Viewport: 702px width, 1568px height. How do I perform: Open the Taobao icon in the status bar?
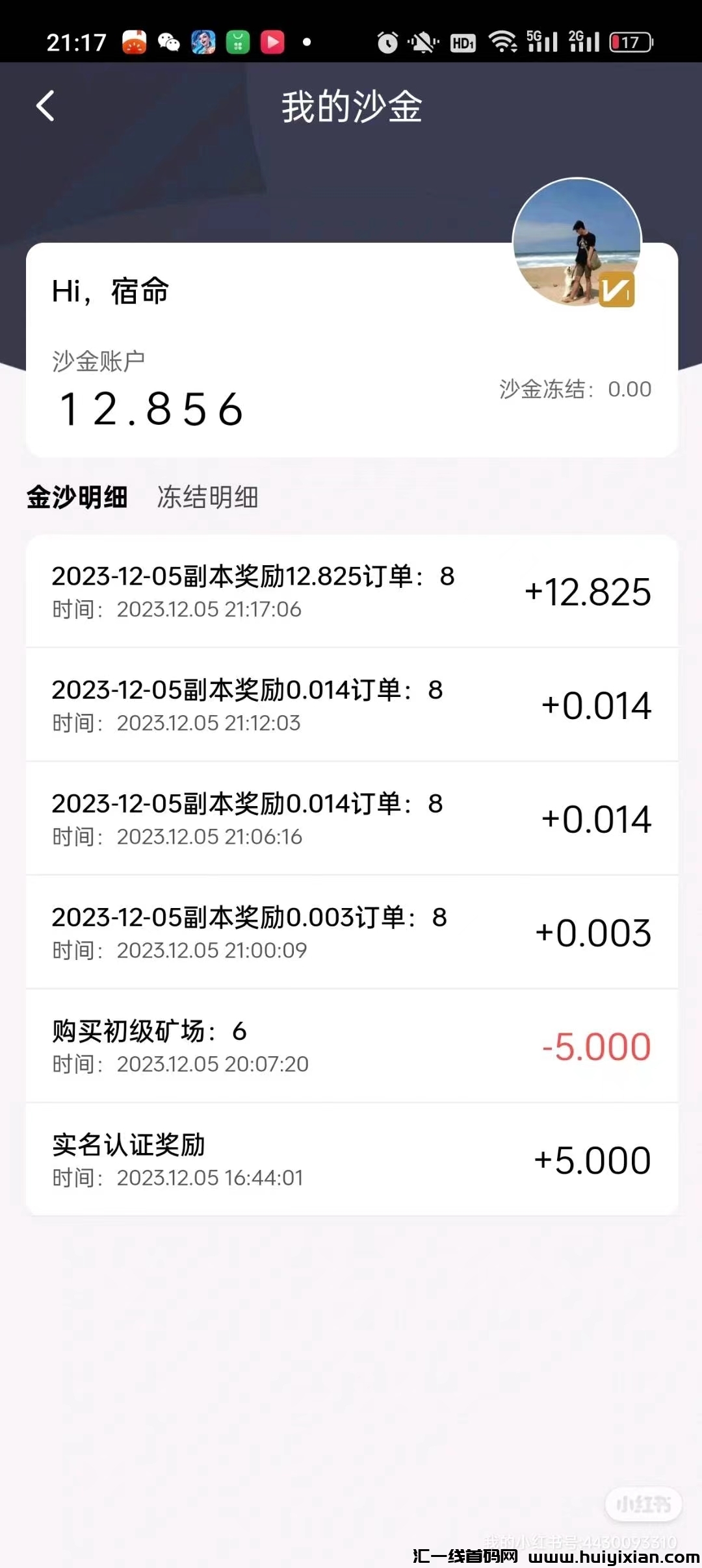pyautogui.click(x=133, y=41)
